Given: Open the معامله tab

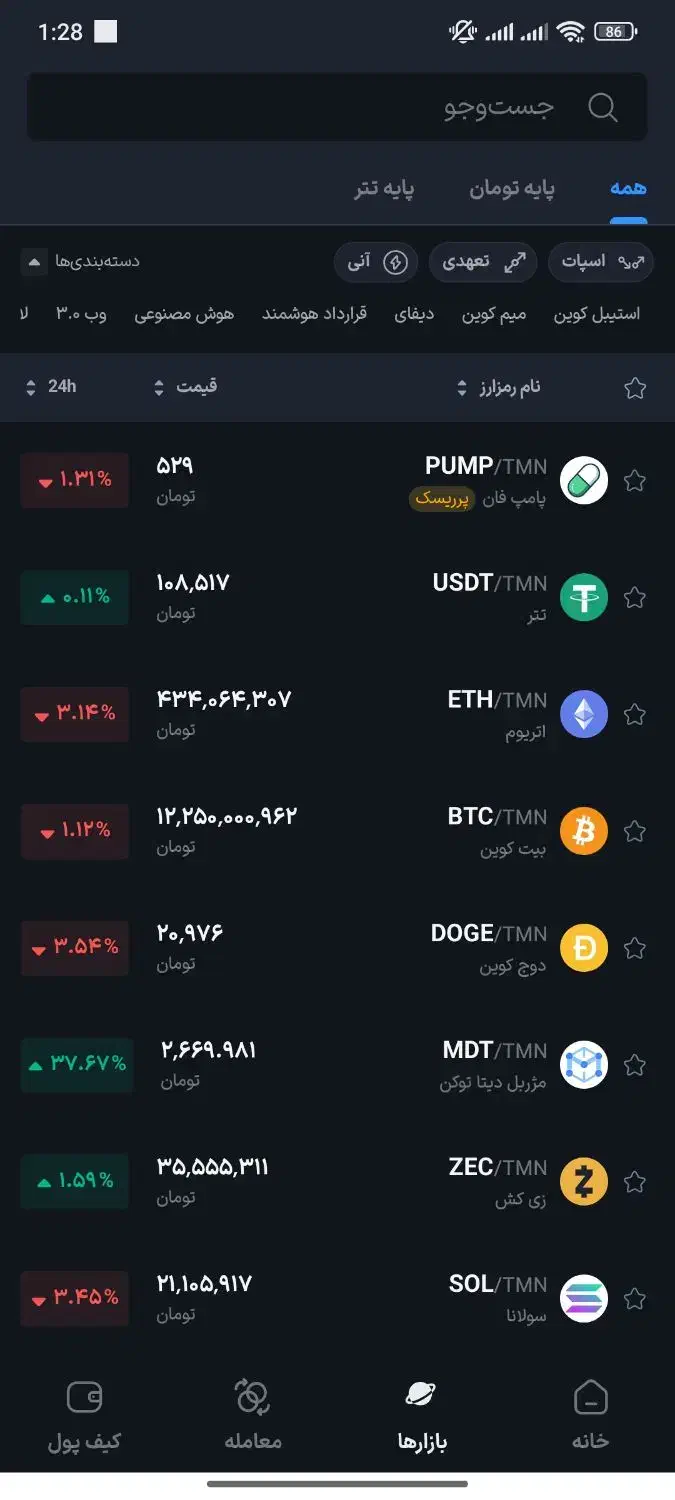Looking at the screenshot, I should tap(253, 1413).
